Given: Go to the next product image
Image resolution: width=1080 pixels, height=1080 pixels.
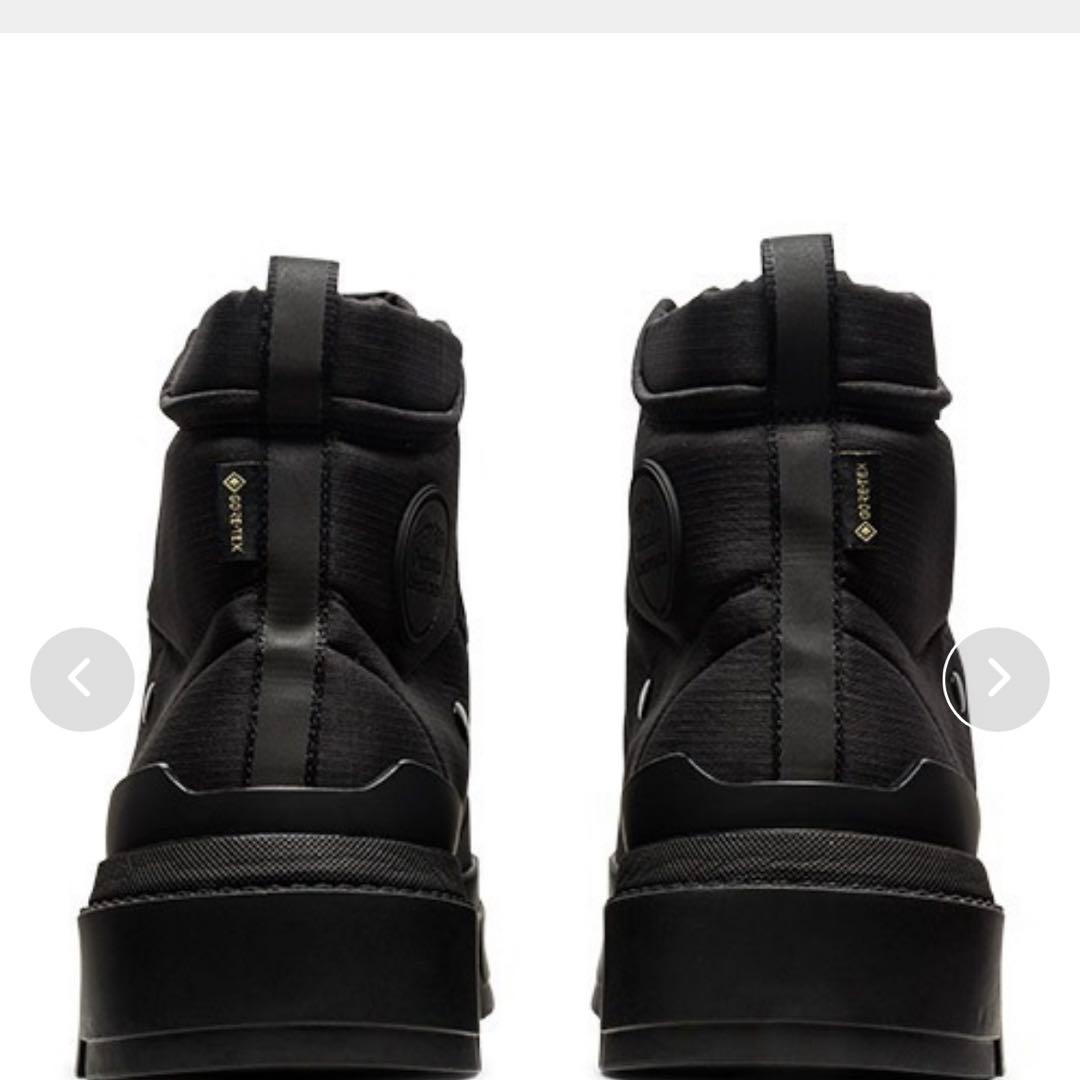Looking at the screenshot, I should pos(996,679).
